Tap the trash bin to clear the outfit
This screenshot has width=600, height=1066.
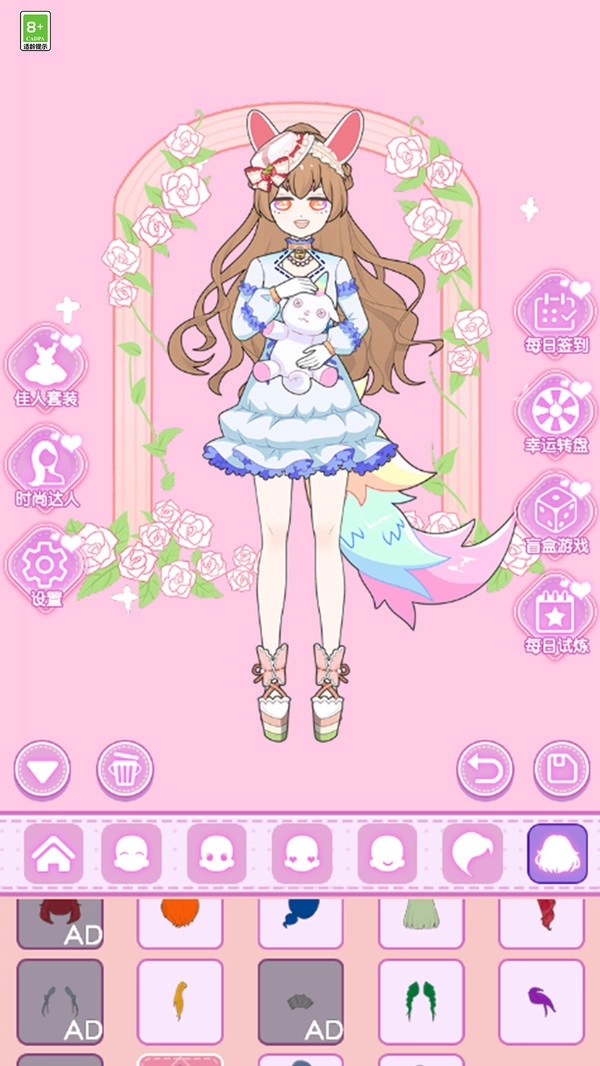pyautogui.click(x=125, y=770)
